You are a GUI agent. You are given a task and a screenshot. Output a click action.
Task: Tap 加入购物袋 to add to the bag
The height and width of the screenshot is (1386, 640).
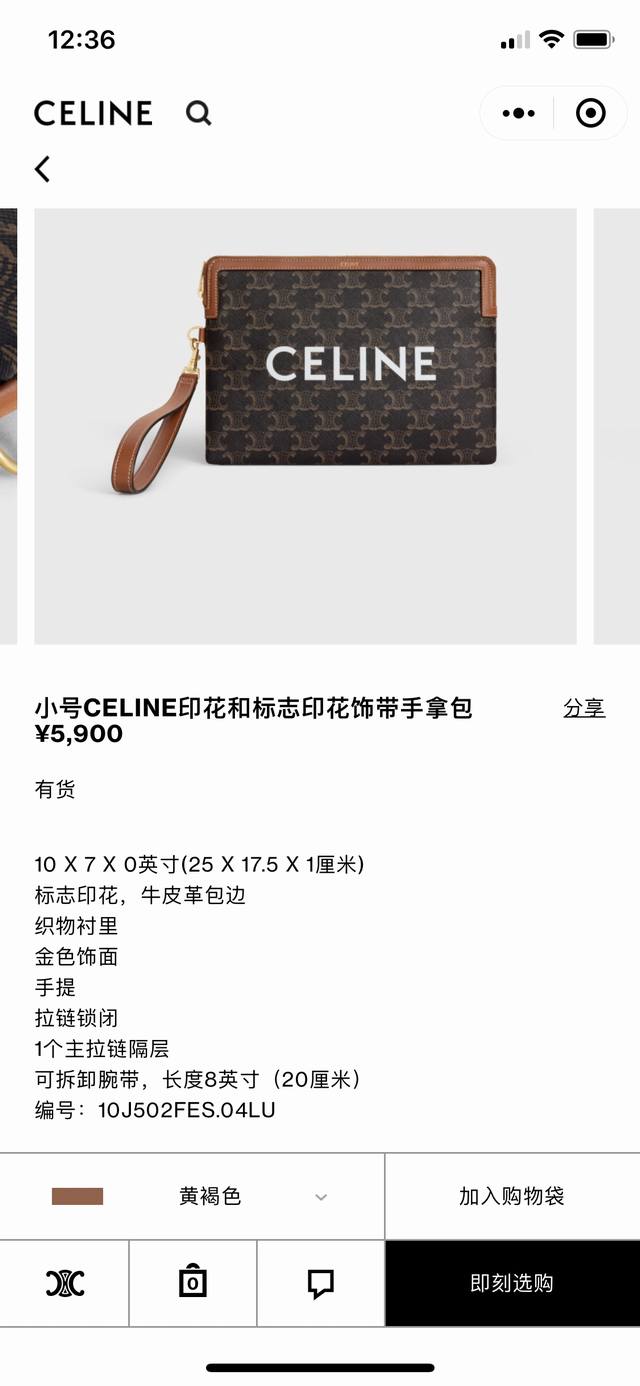point(512,1196)
